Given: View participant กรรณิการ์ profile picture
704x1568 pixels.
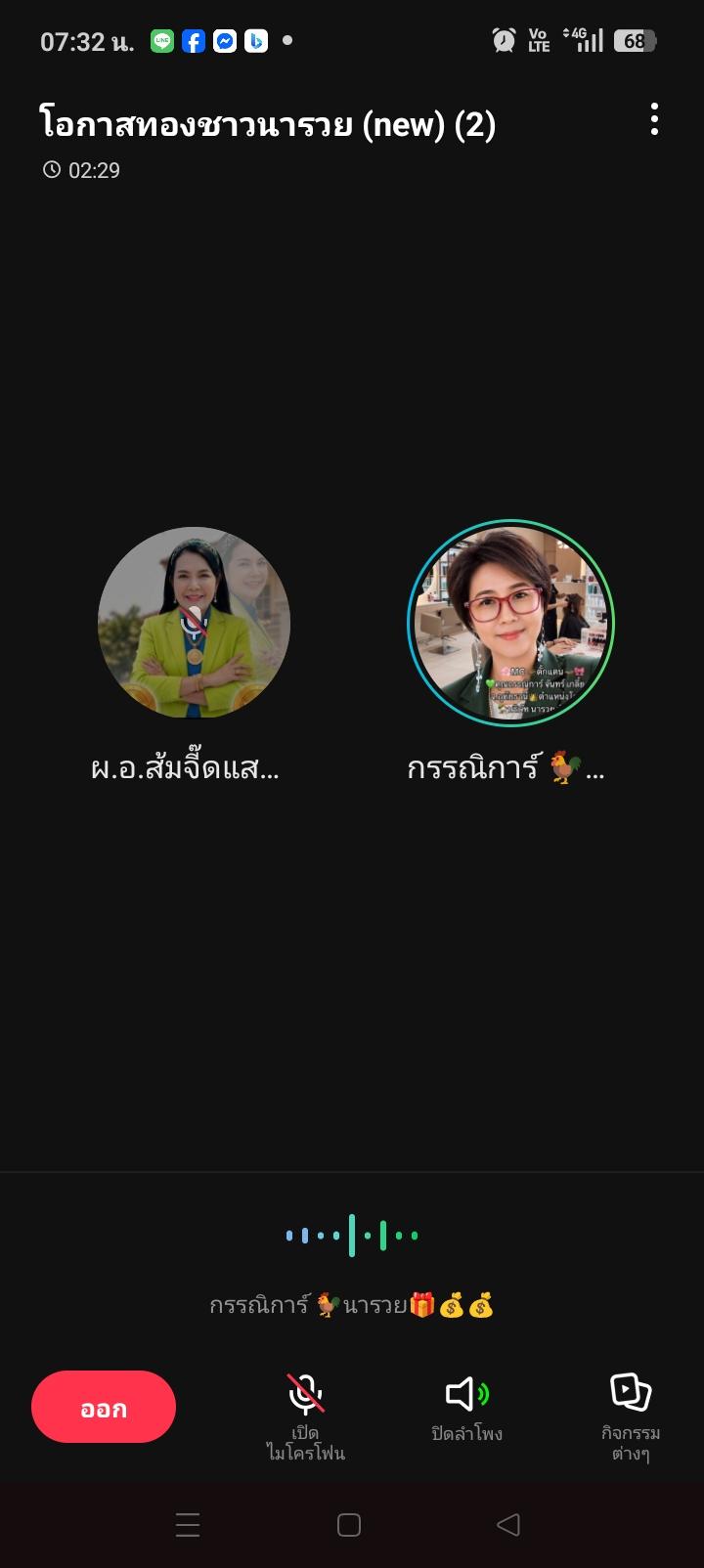Looking at the screenshot, I should click(x=510, y=623).
